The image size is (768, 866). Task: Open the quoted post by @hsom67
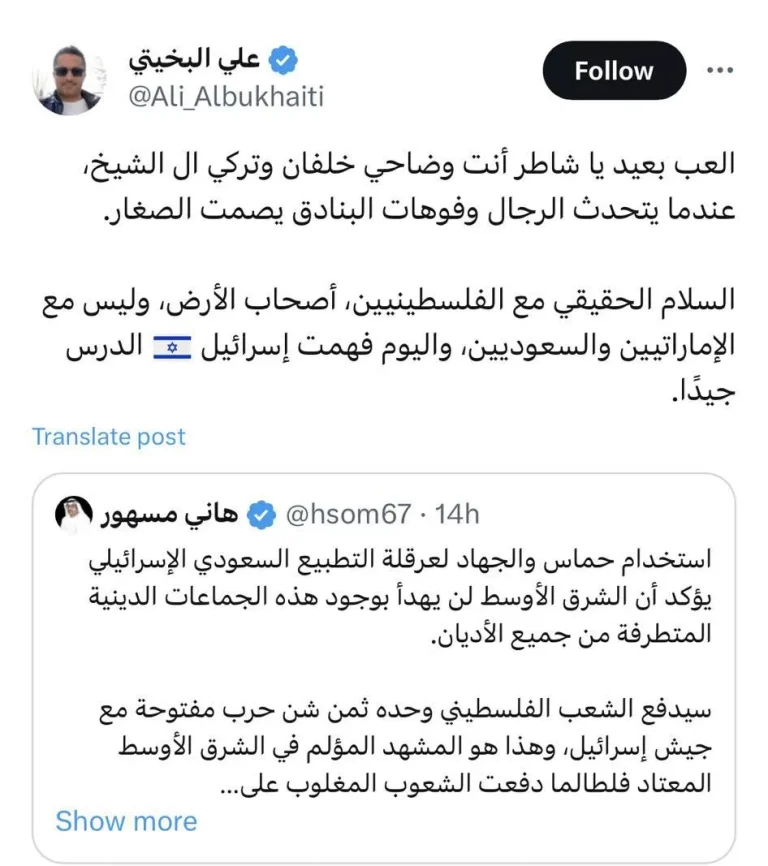(x=384, y=668)
